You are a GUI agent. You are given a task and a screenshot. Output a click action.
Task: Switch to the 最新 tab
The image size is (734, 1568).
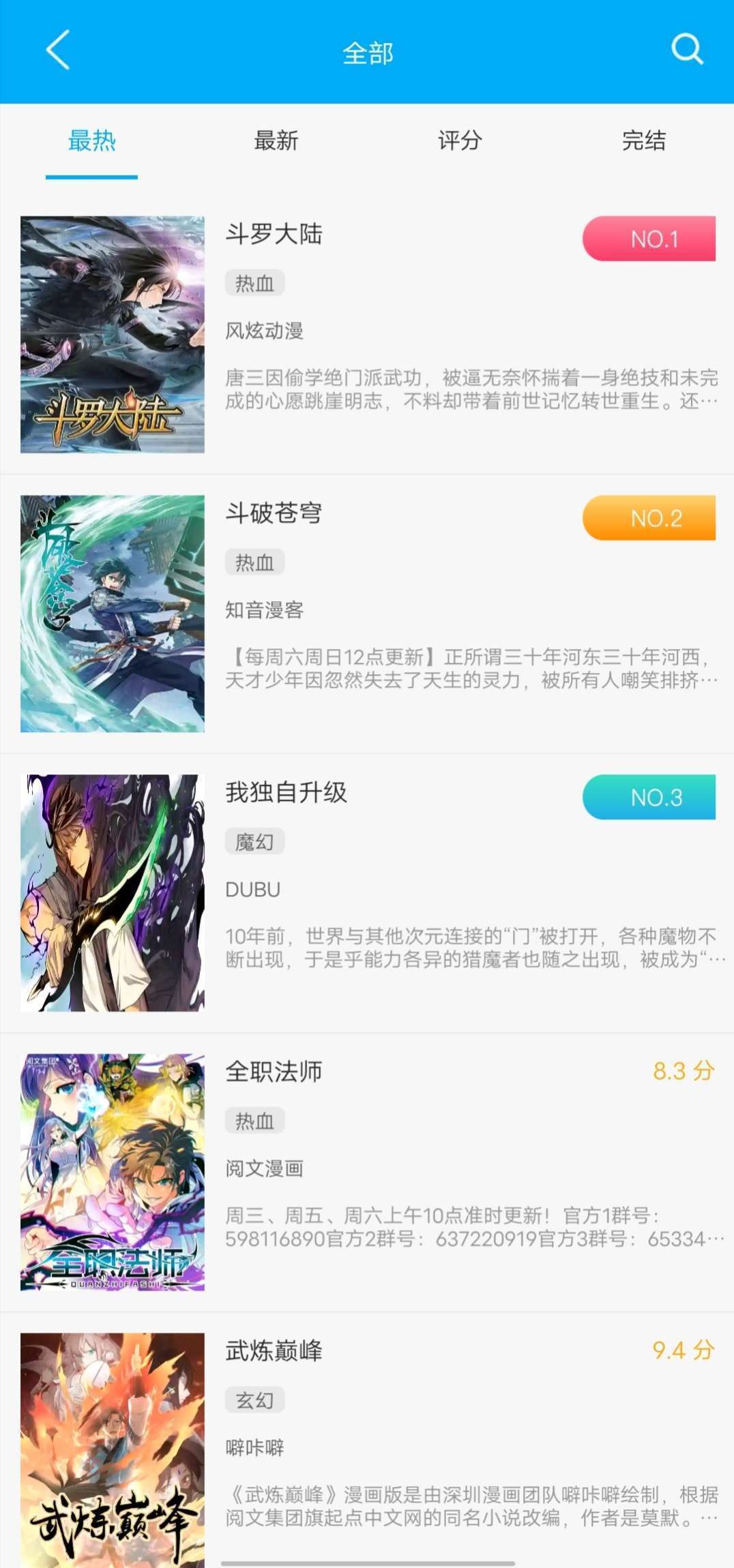click(x=275, y=141)
